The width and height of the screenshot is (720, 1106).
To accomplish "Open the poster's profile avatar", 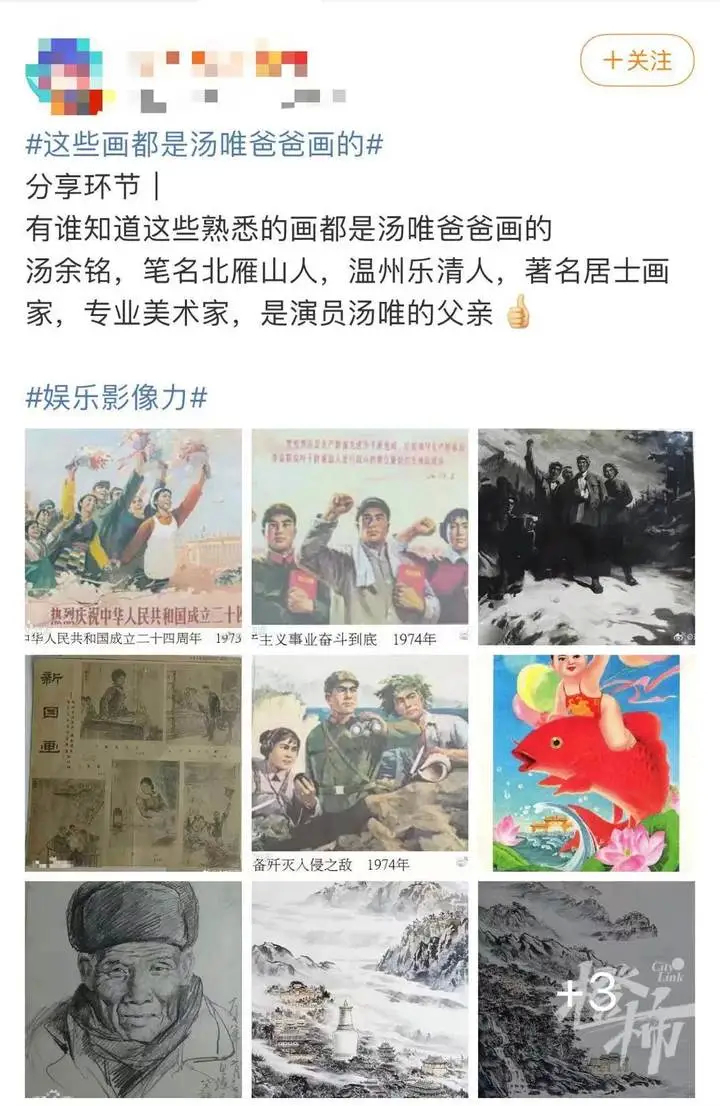I will (64, 75).
